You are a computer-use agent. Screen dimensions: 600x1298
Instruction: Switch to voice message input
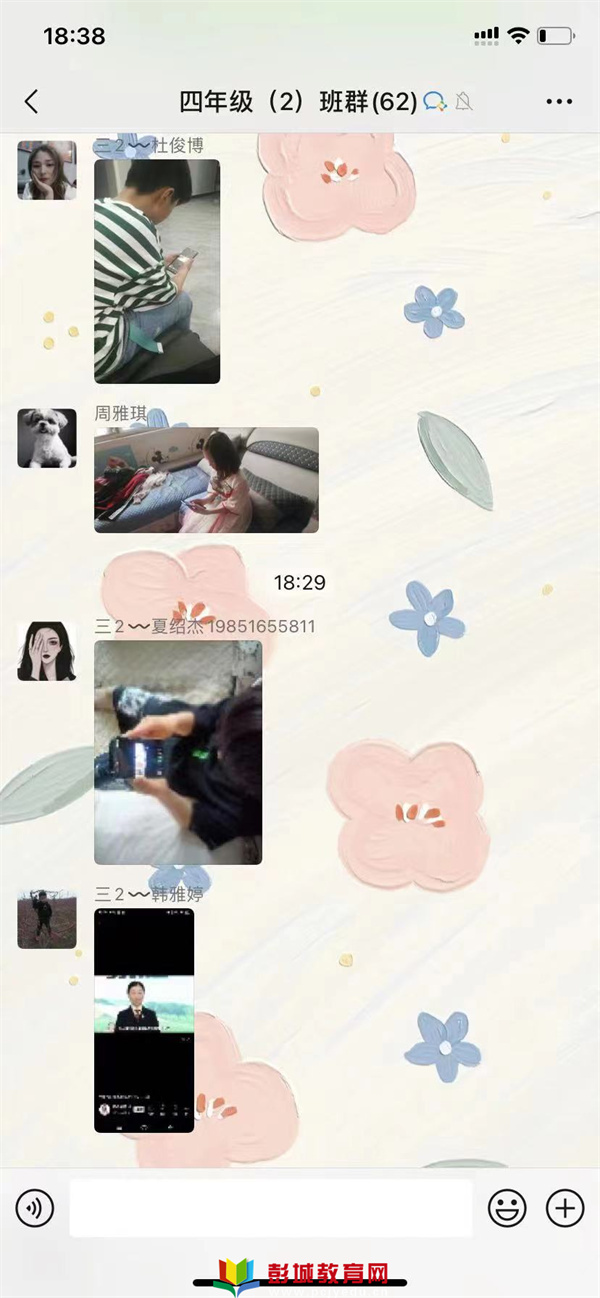tap(35, 1209)
